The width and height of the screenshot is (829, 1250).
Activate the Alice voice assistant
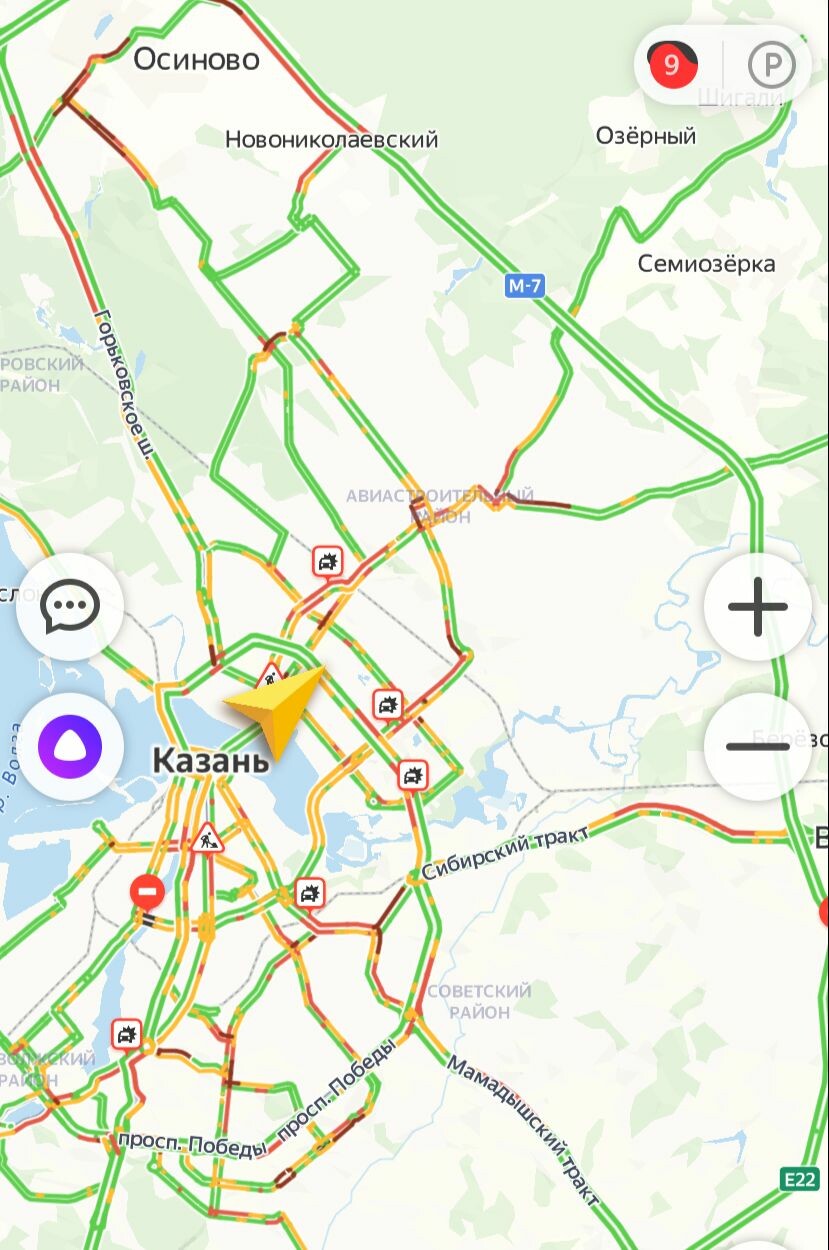[x=70, y=746]
